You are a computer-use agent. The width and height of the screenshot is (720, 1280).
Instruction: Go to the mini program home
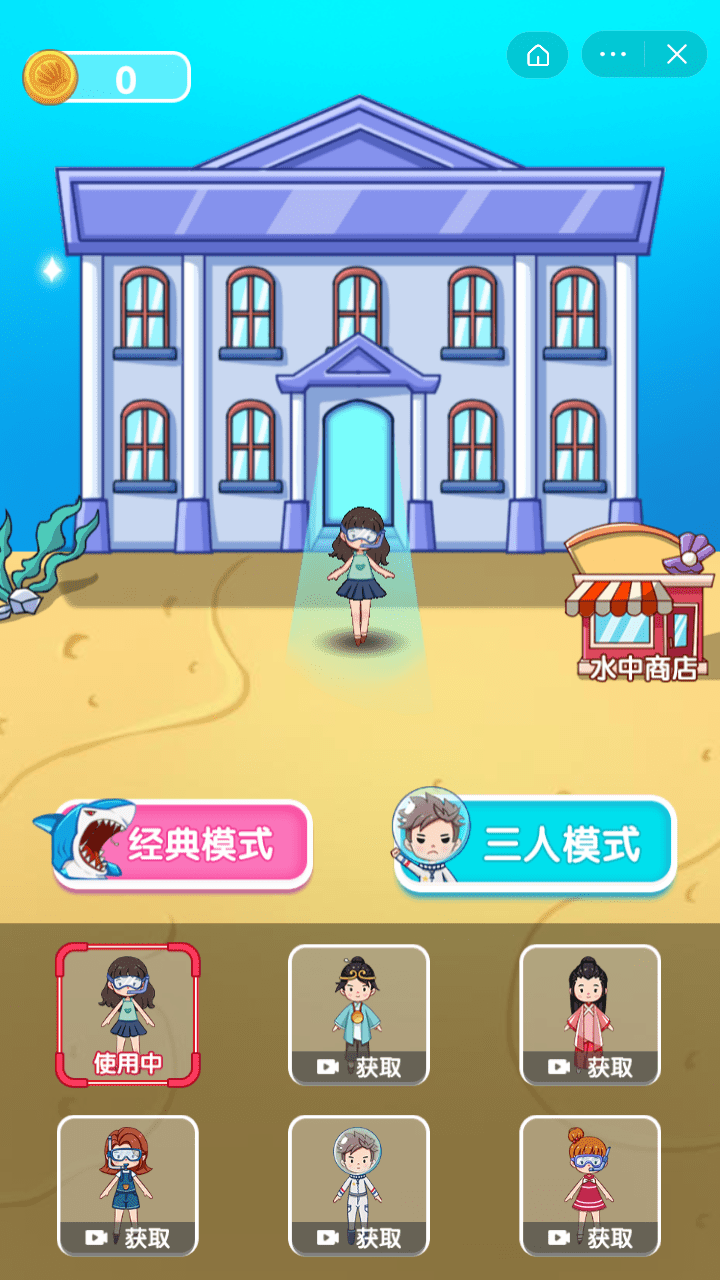point(538,55)
